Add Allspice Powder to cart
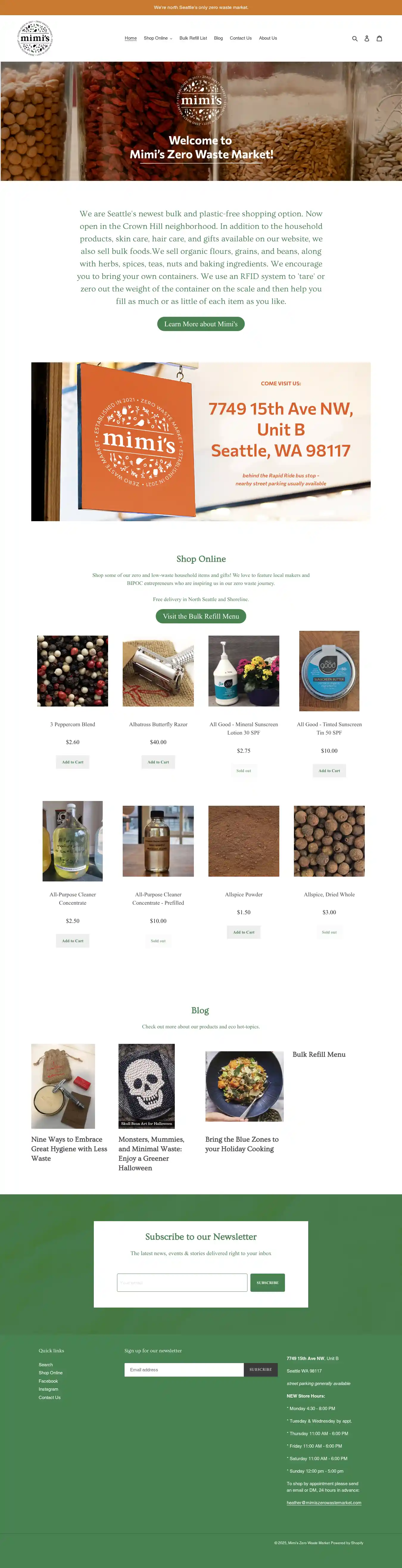The image size is (402, 1568). coord(243,932)
